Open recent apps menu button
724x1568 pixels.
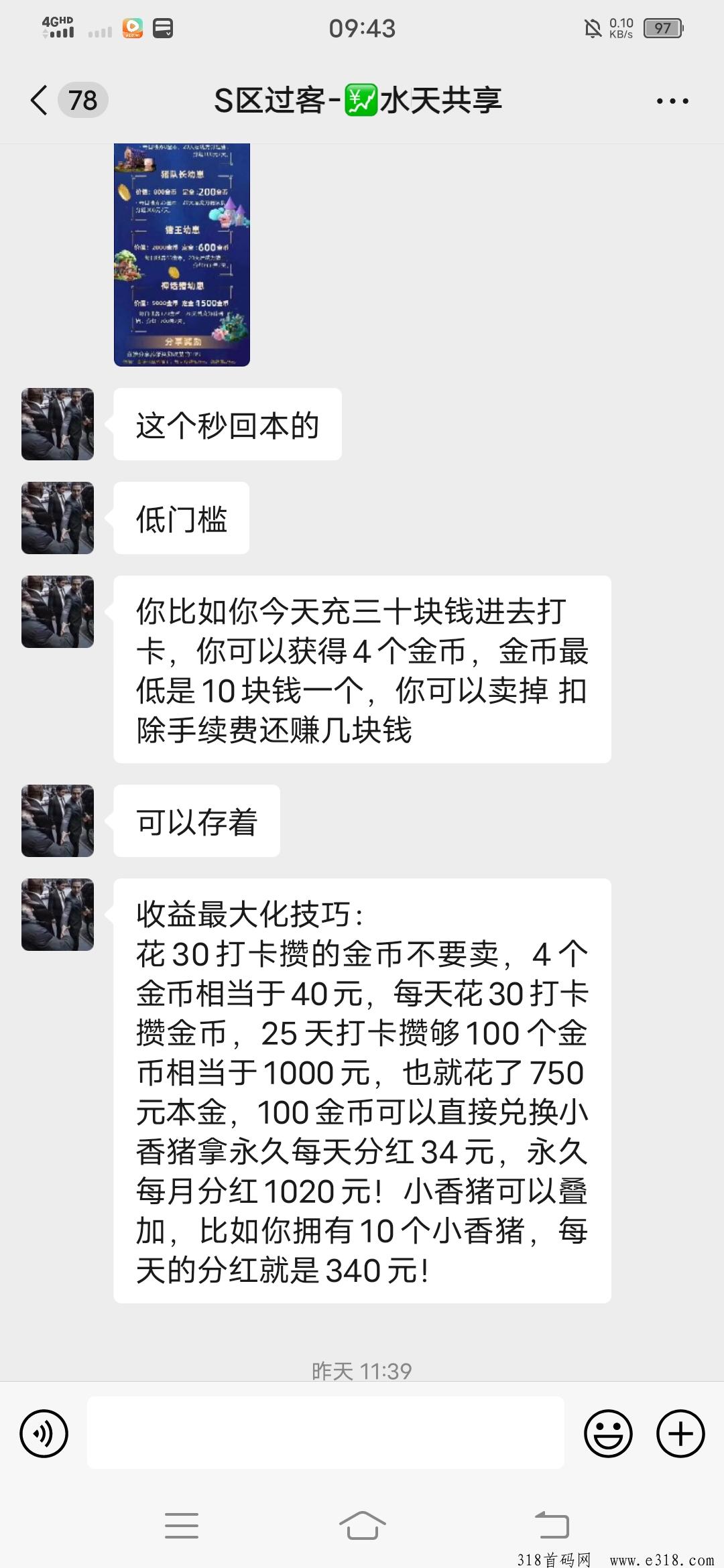coord(182,1526)
